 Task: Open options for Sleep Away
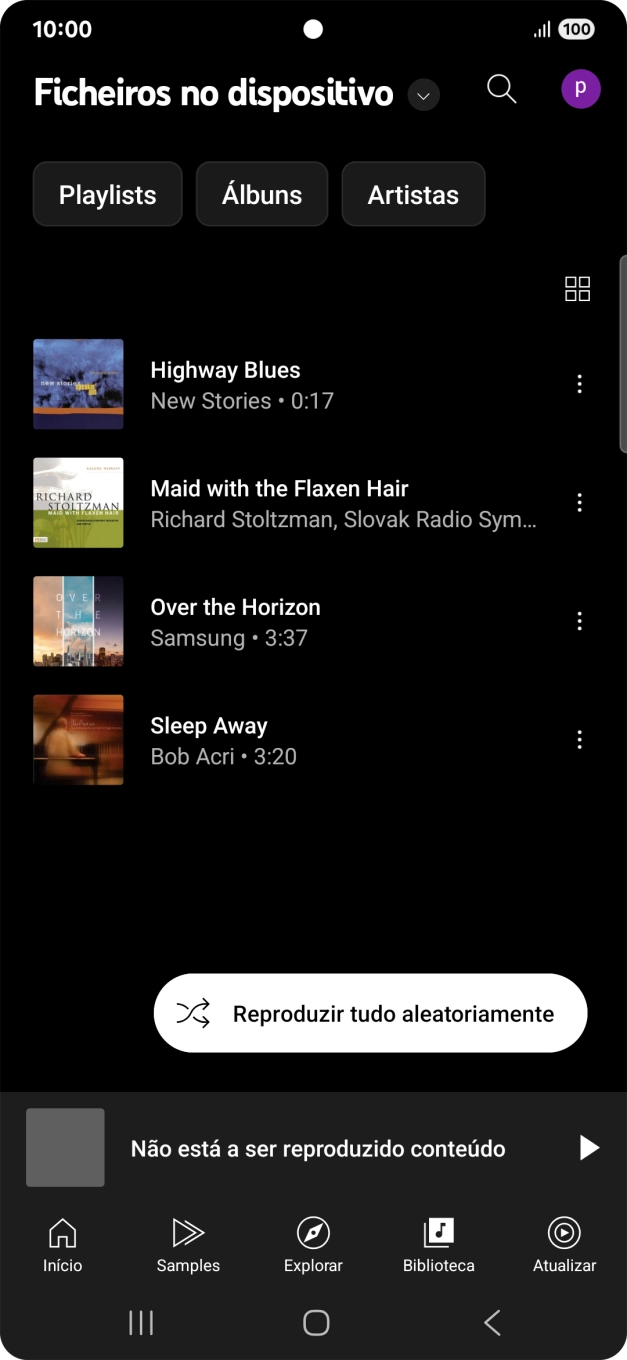click(579, 740)
